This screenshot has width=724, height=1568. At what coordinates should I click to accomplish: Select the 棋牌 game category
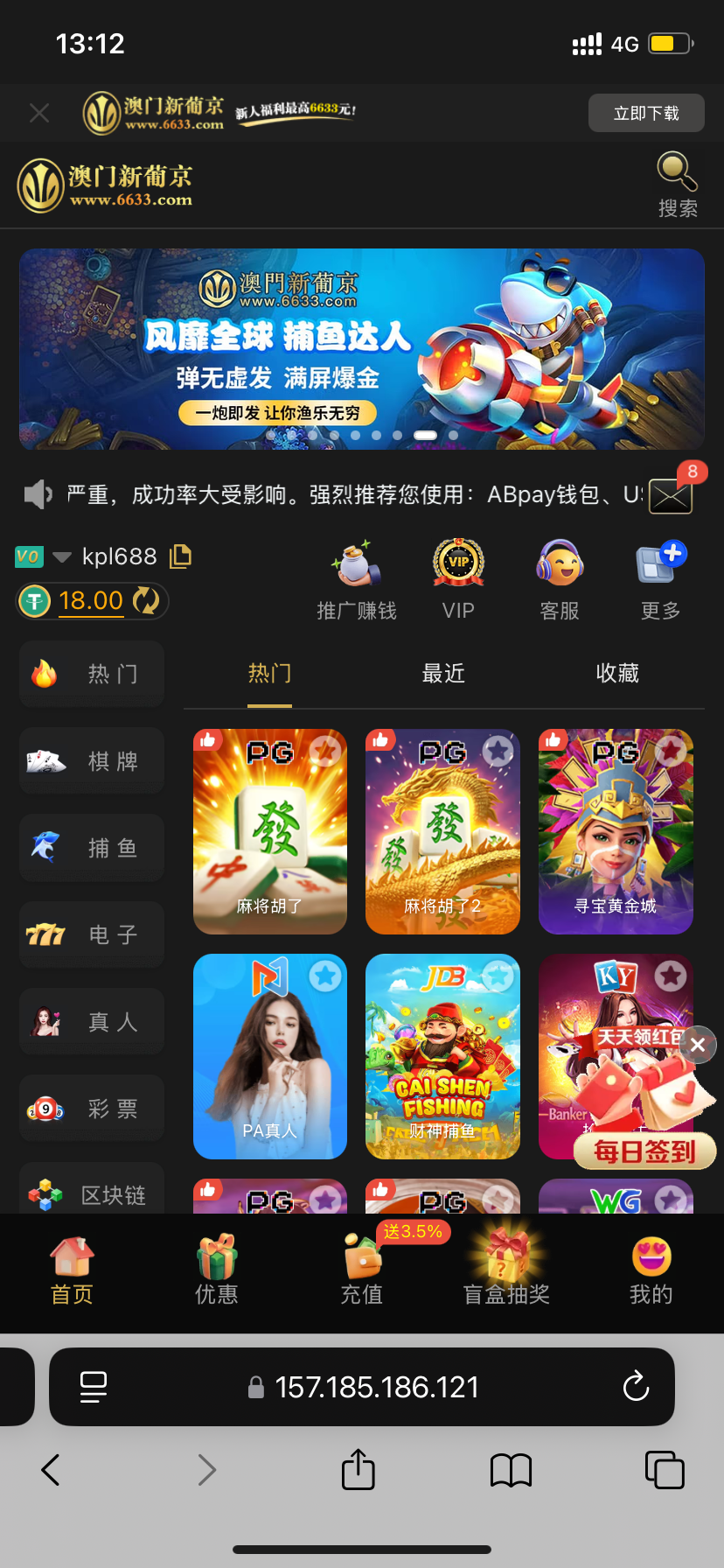click(x=92, y=761)
